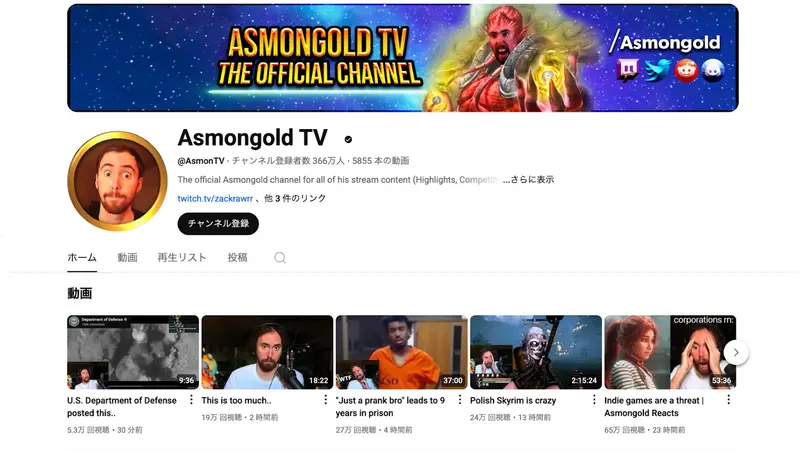Open options menu for "Indie games are a threat"
Viewport: 800px width, 451px height.
pyautogui.click(x=728, y=400)
